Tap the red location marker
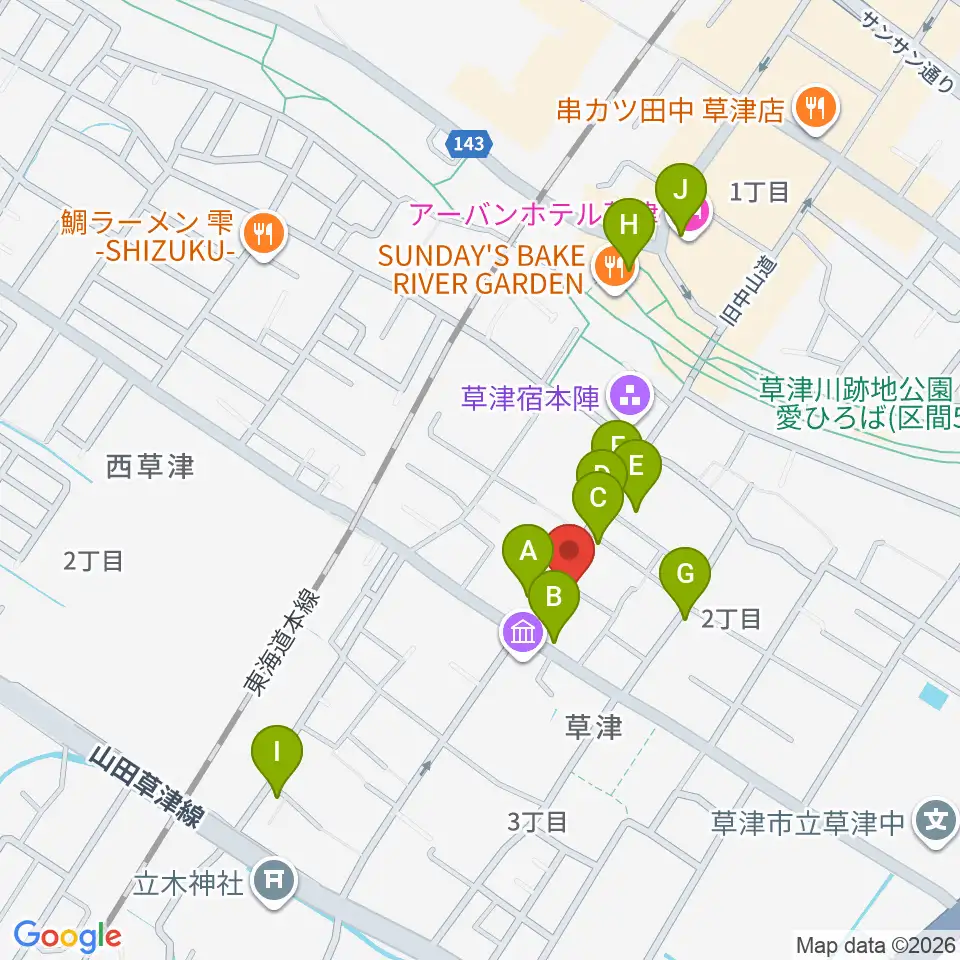This screenshot has width=960, height=960. point(570,552)
